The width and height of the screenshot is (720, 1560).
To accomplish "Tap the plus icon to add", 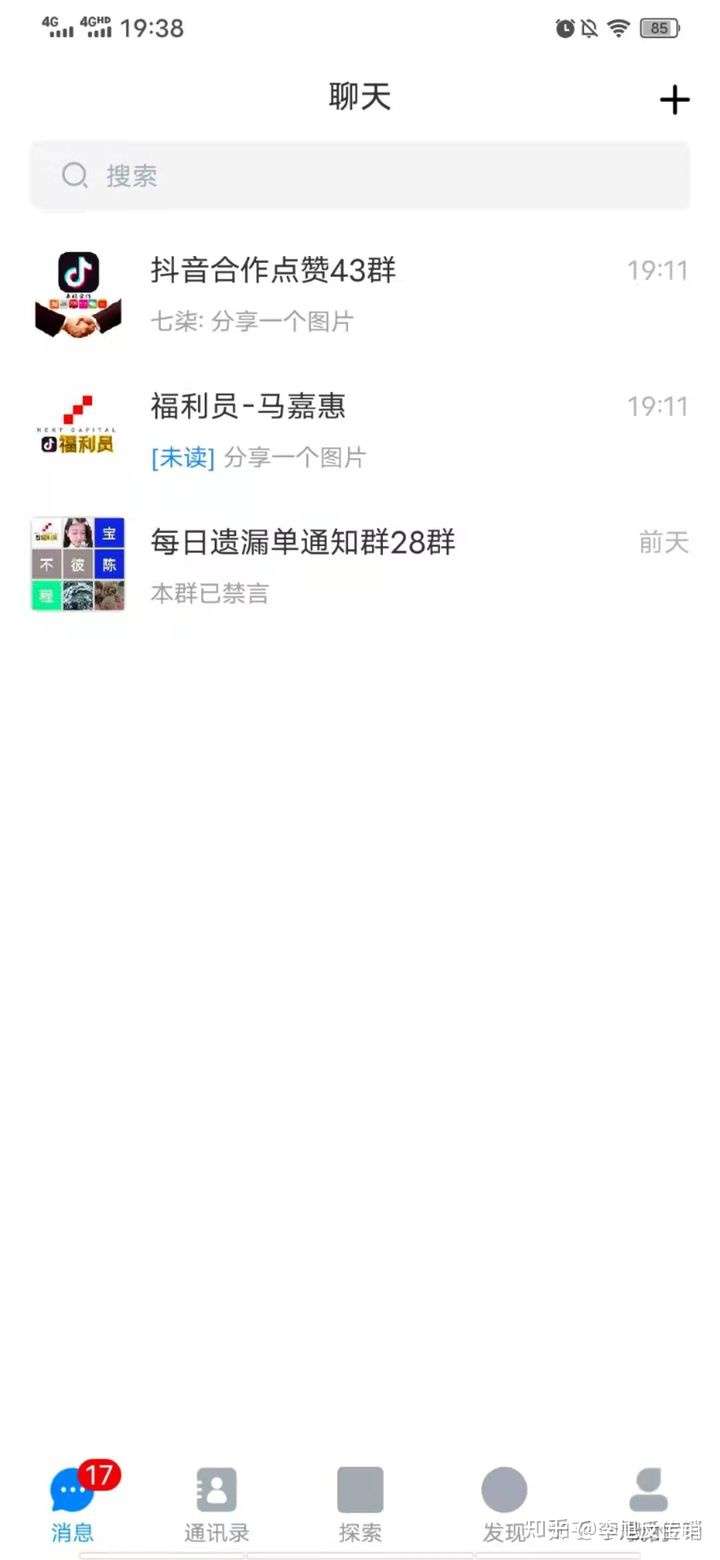I will (x=675, y=99).
